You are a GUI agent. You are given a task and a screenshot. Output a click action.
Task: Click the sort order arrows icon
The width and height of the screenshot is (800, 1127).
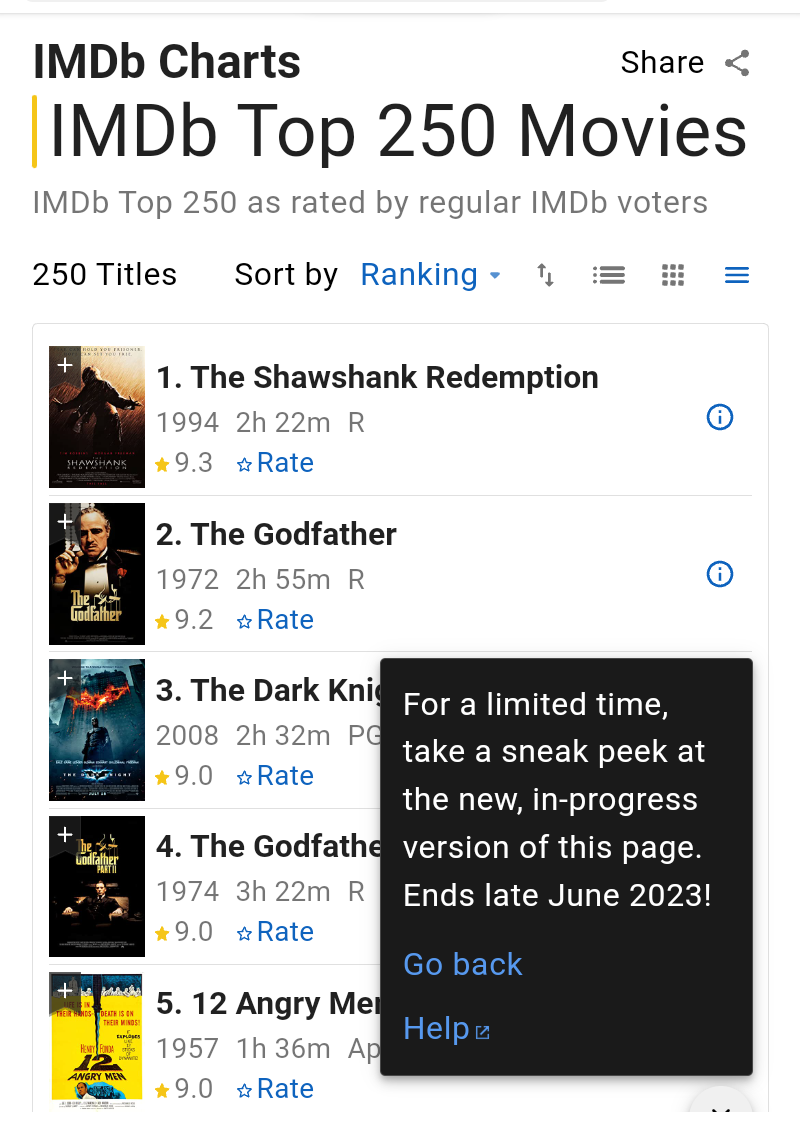click(x=545, y=274)
